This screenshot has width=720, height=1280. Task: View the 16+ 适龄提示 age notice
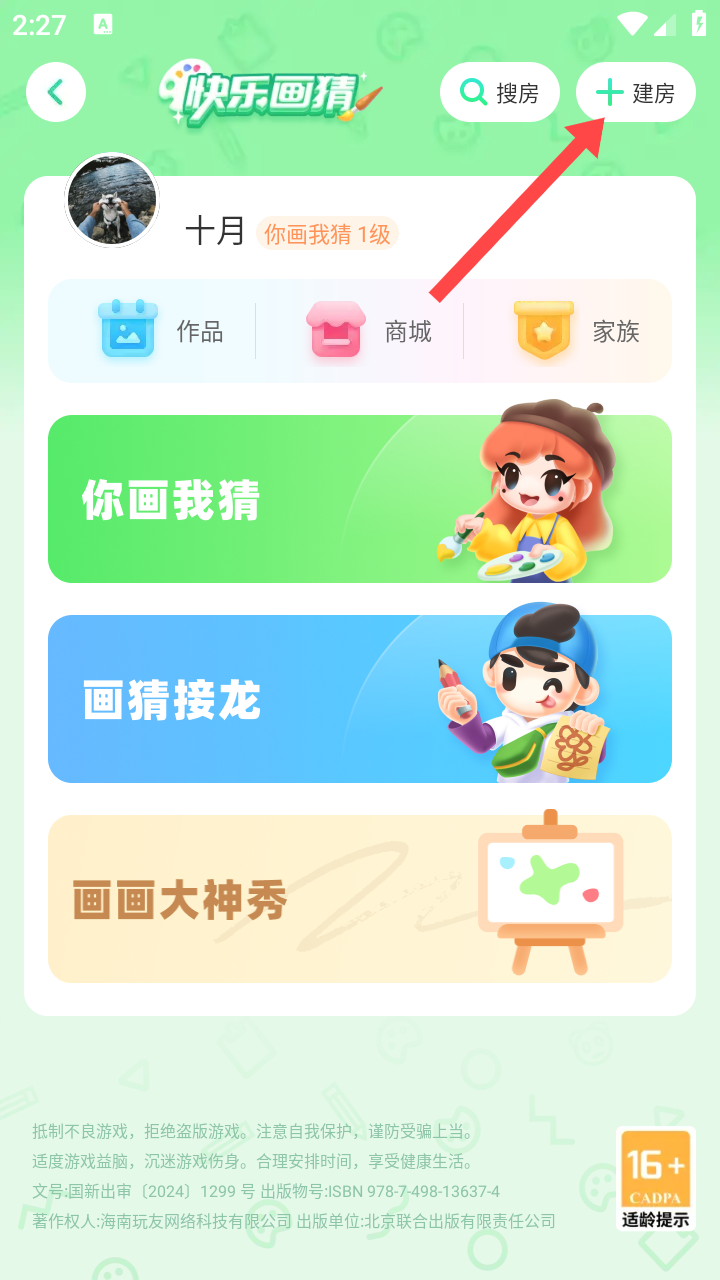pos(655,1178)
